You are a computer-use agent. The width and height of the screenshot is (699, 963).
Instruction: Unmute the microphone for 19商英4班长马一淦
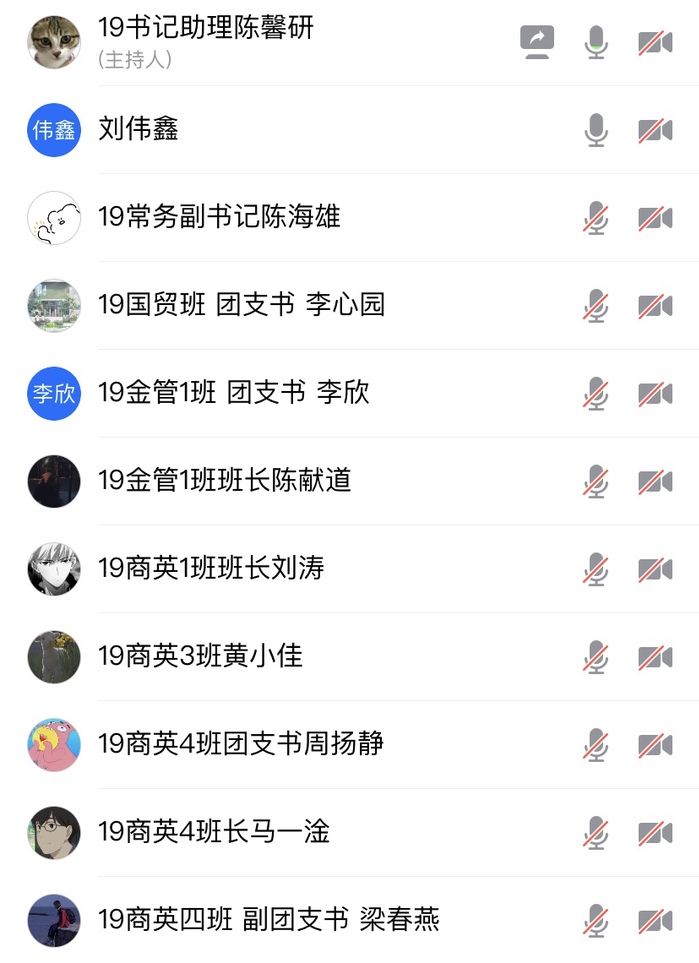tap(596, 833)
